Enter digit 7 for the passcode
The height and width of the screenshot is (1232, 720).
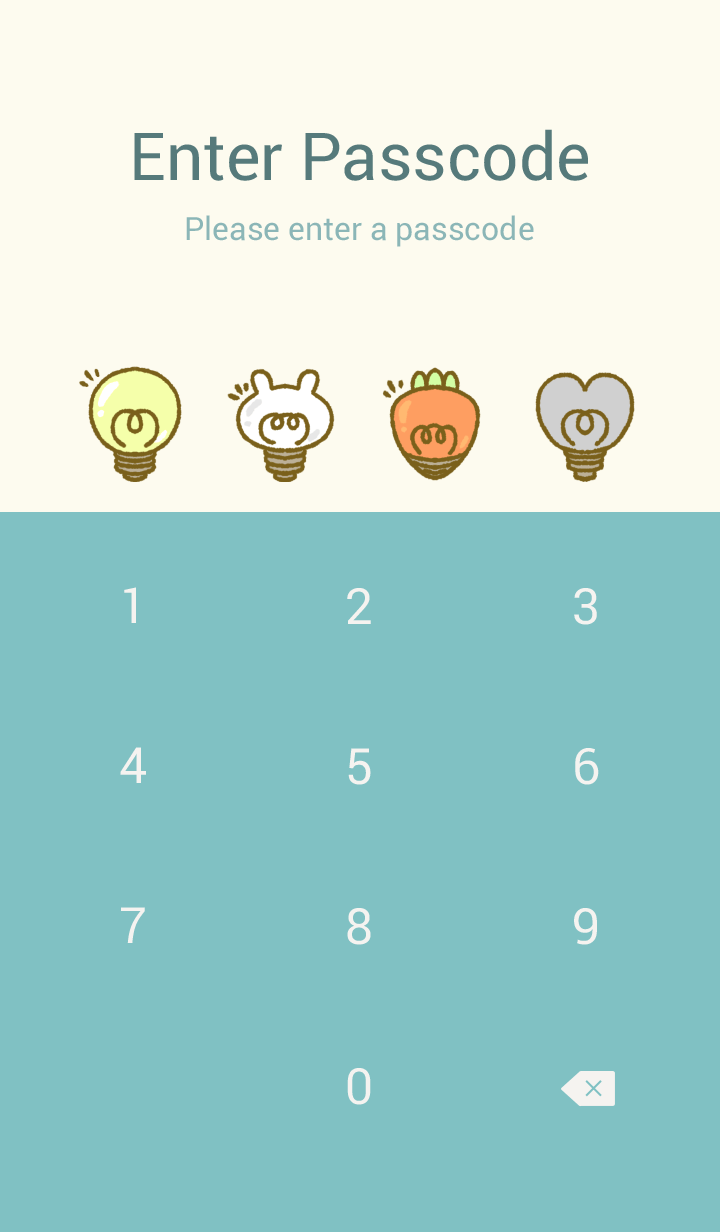(x=132, y=927)
